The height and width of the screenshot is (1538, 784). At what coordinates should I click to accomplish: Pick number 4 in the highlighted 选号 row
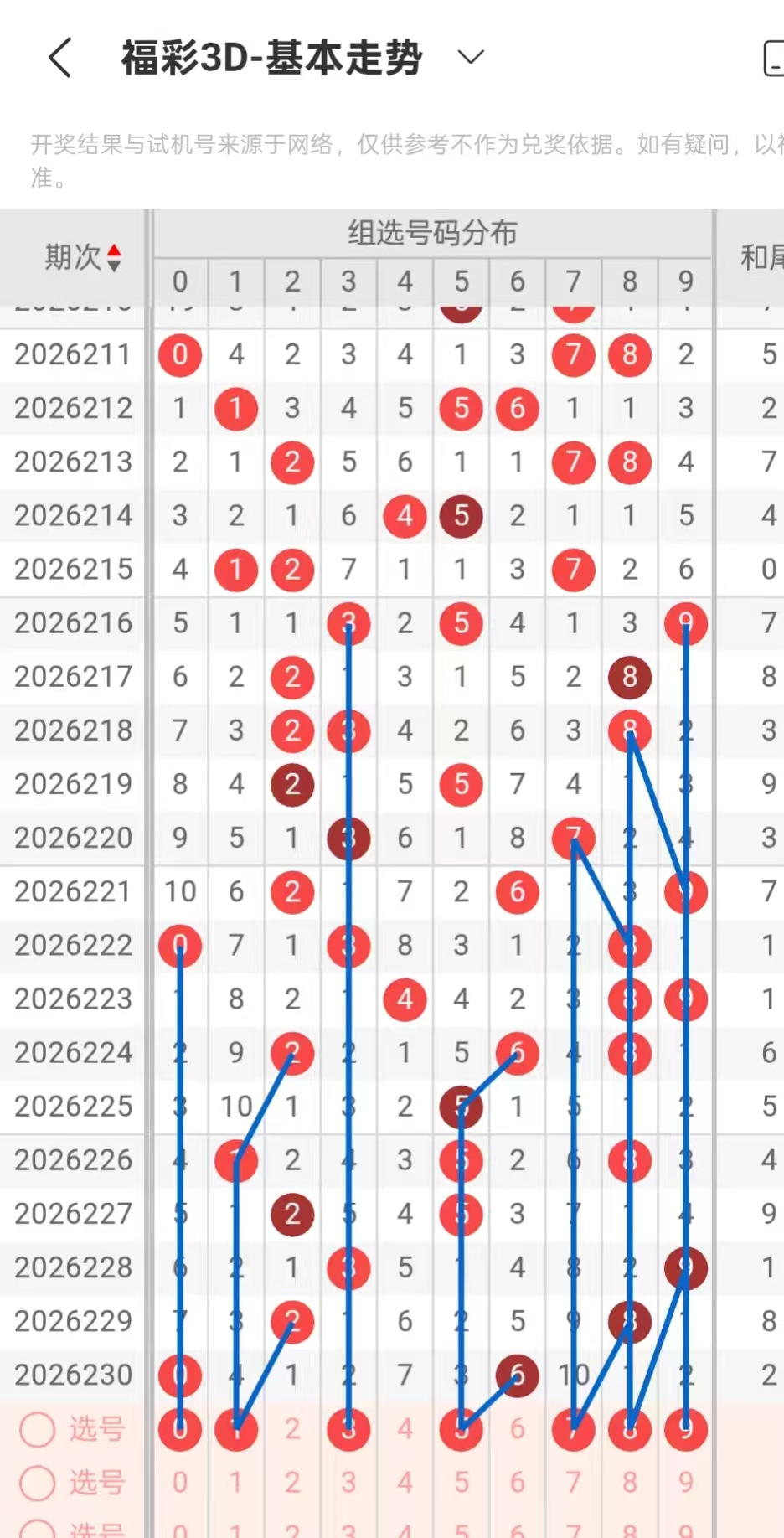(405, 1429)
